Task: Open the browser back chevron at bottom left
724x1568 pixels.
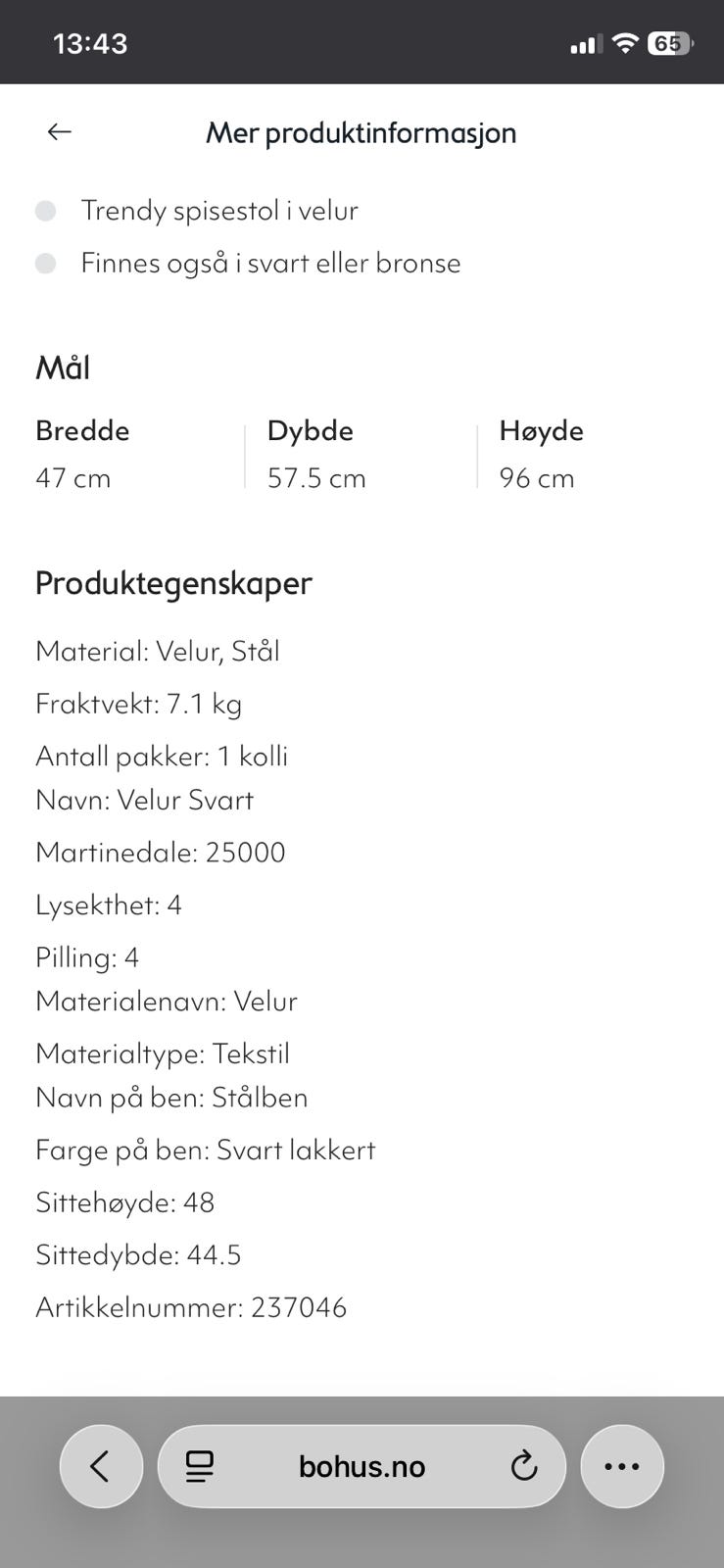Action: tap(101, 1466)
